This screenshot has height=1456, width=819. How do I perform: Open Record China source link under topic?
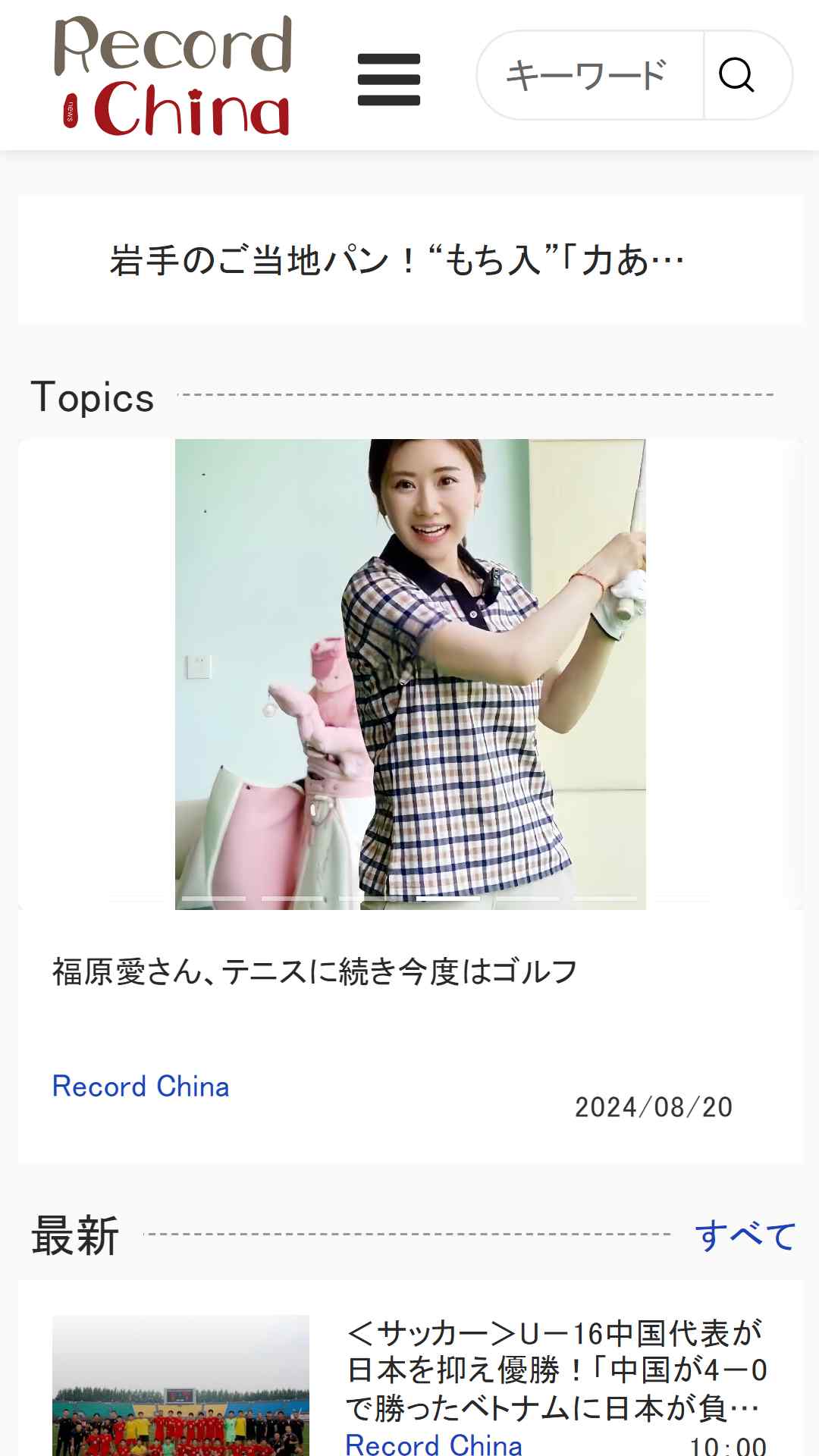tap(140, 1087)
